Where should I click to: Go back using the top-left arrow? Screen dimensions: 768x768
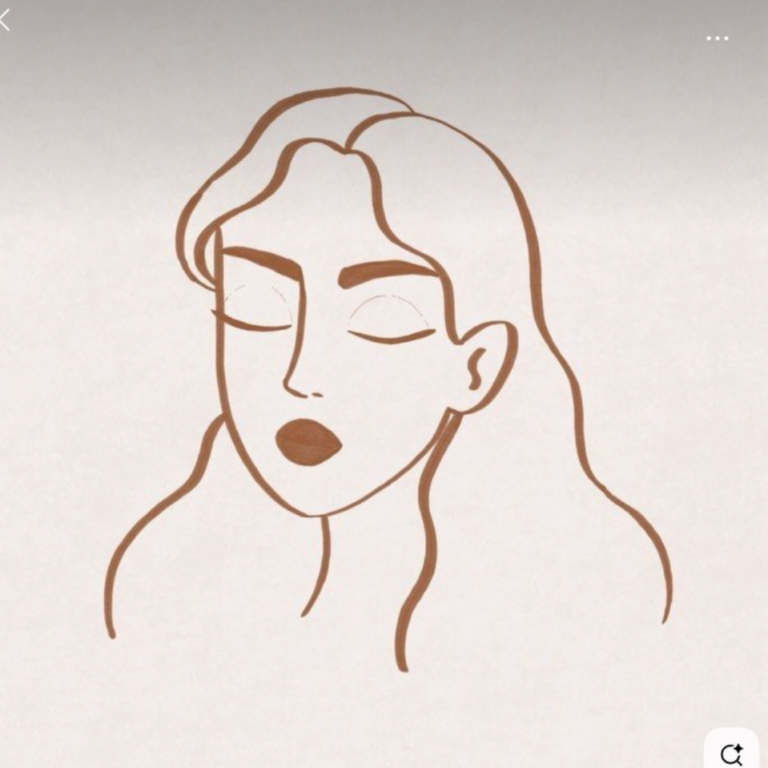(5, 20)
